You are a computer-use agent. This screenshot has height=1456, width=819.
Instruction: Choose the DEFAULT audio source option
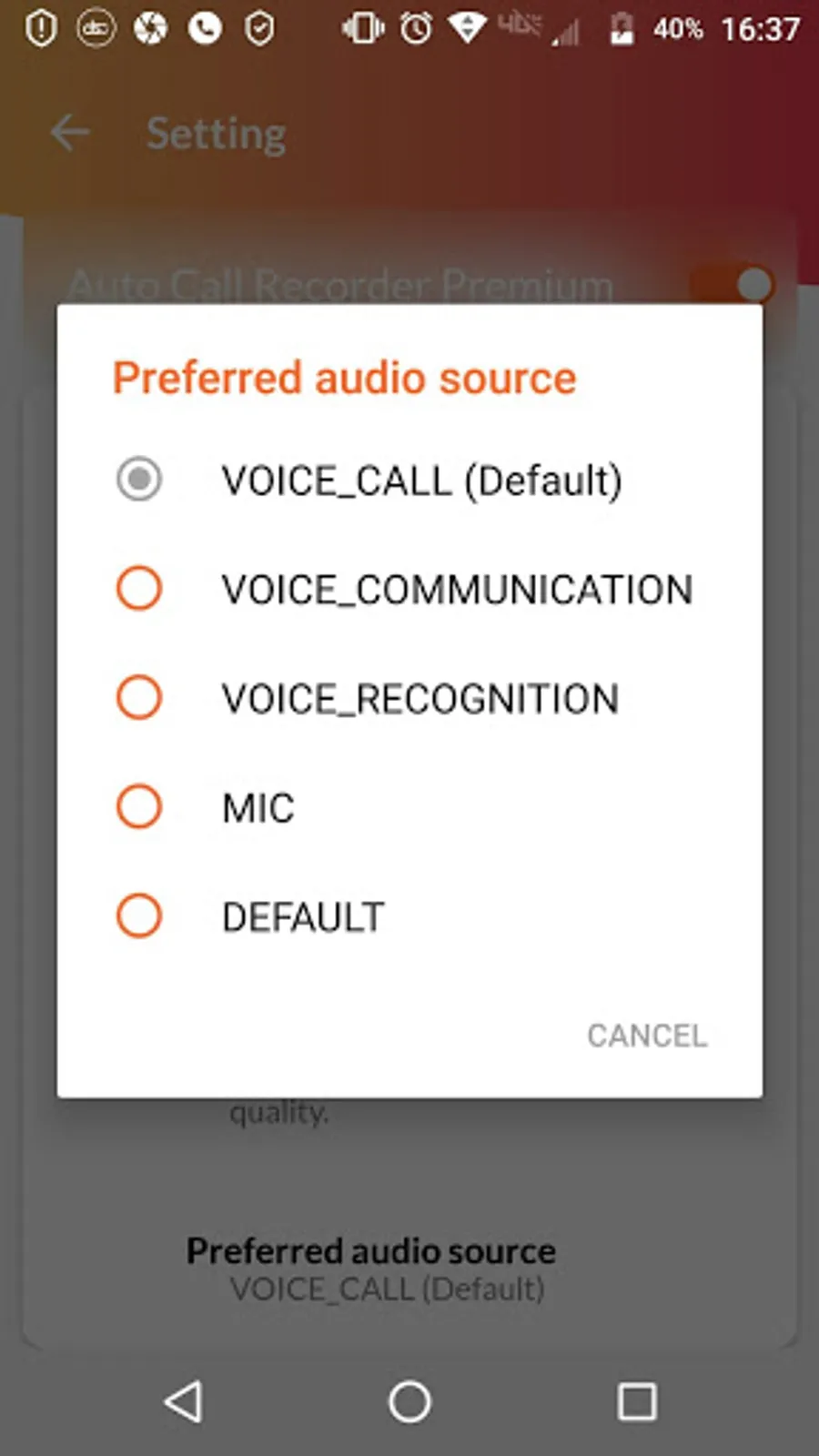pos(139,916)
